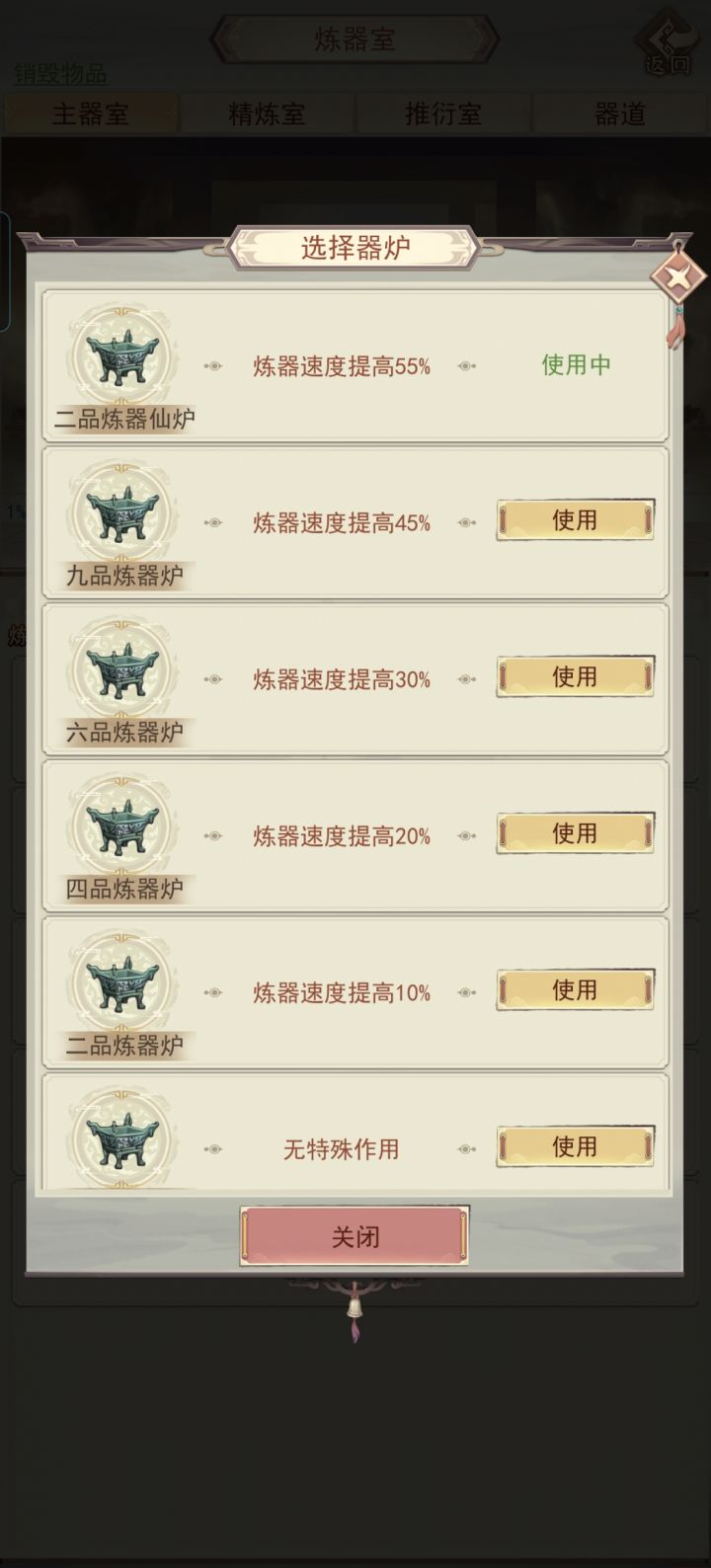Click the 选择器炉 dialog title banner

(x=355, y=247)
